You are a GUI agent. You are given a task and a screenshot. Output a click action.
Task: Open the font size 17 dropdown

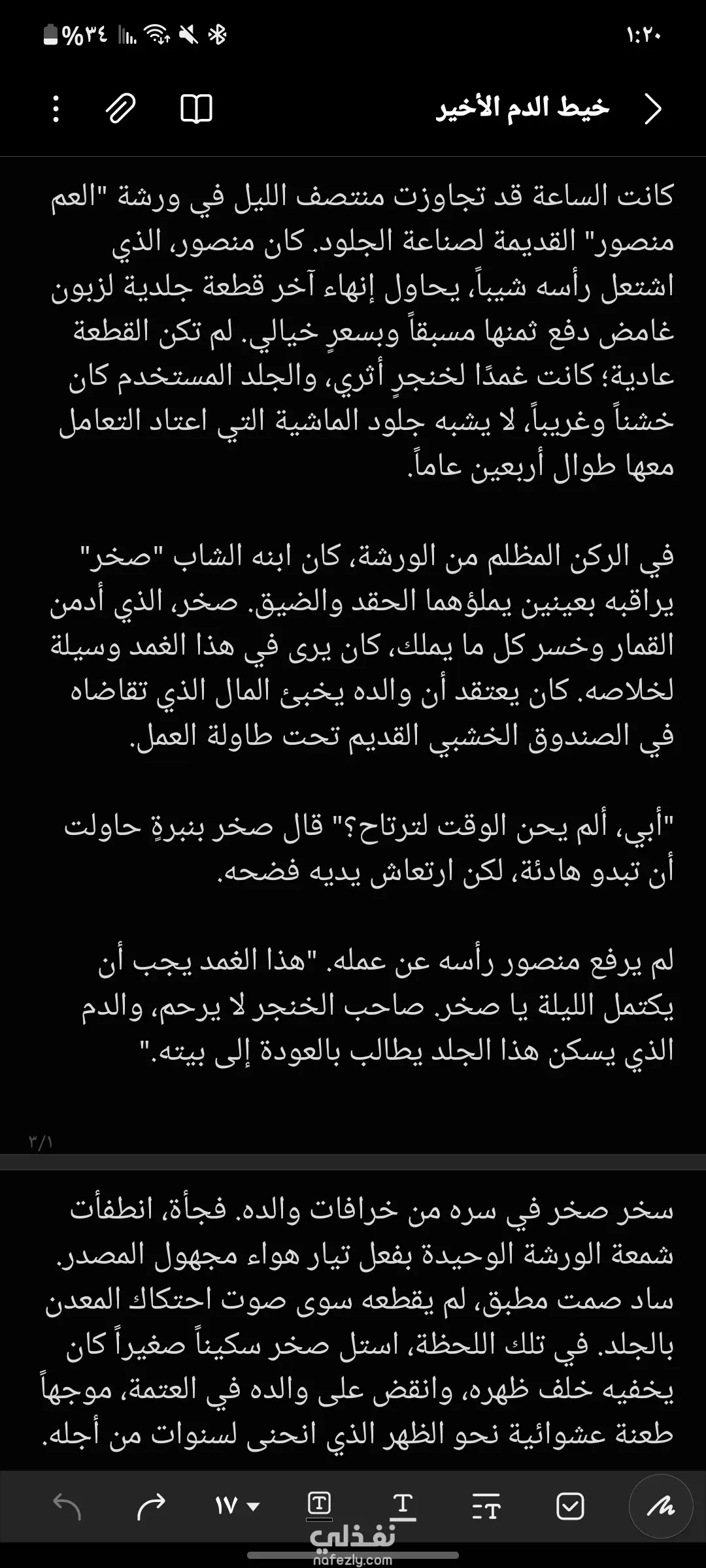click(237, 1507)
